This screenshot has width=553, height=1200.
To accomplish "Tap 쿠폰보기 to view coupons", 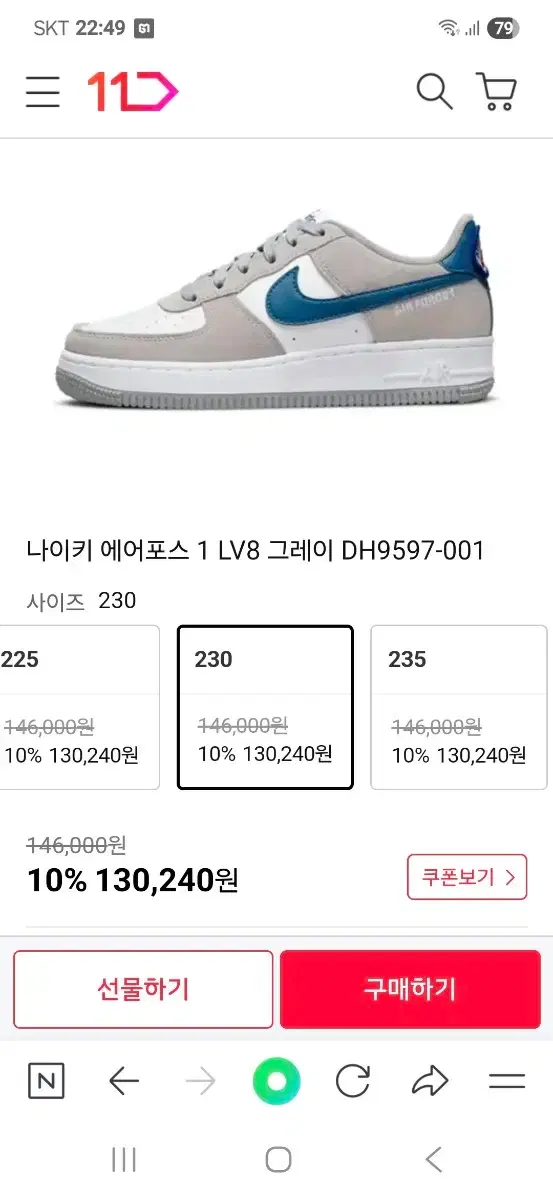I will tap(467, 877).
